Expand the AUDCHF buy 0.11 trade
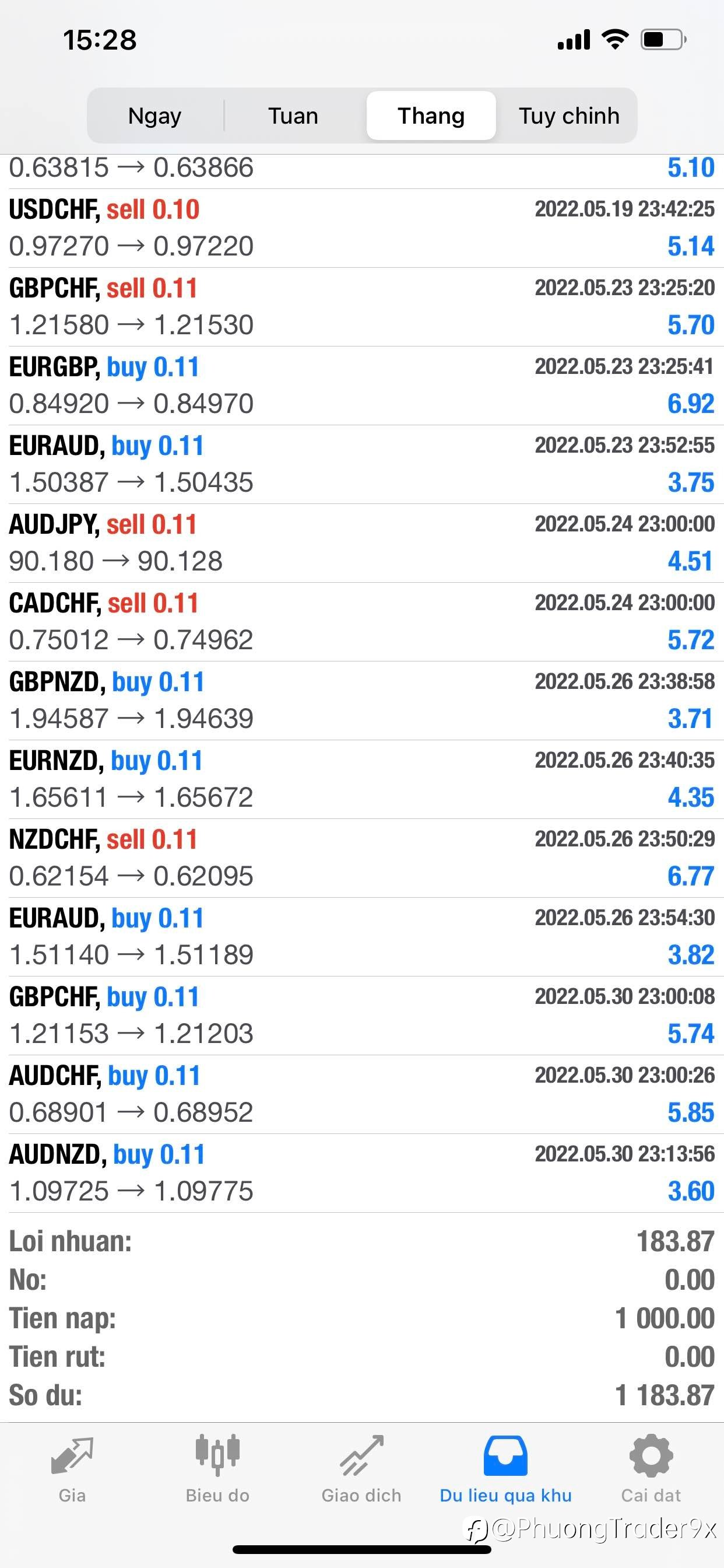Image resolution: width=724 pixels, height=1568 pixels. pos(362,1094)
